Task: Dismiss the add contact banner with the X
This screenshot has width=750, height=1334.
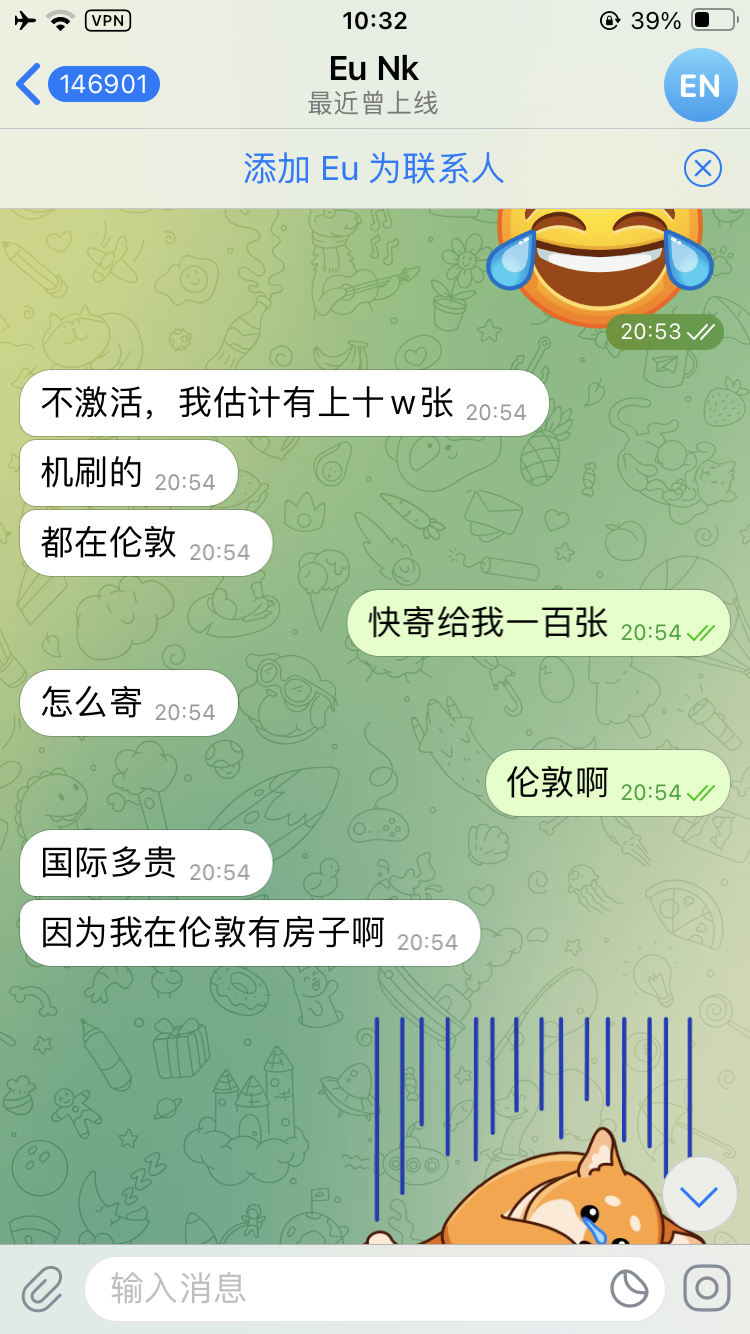Action: click(x=703, y=168)
